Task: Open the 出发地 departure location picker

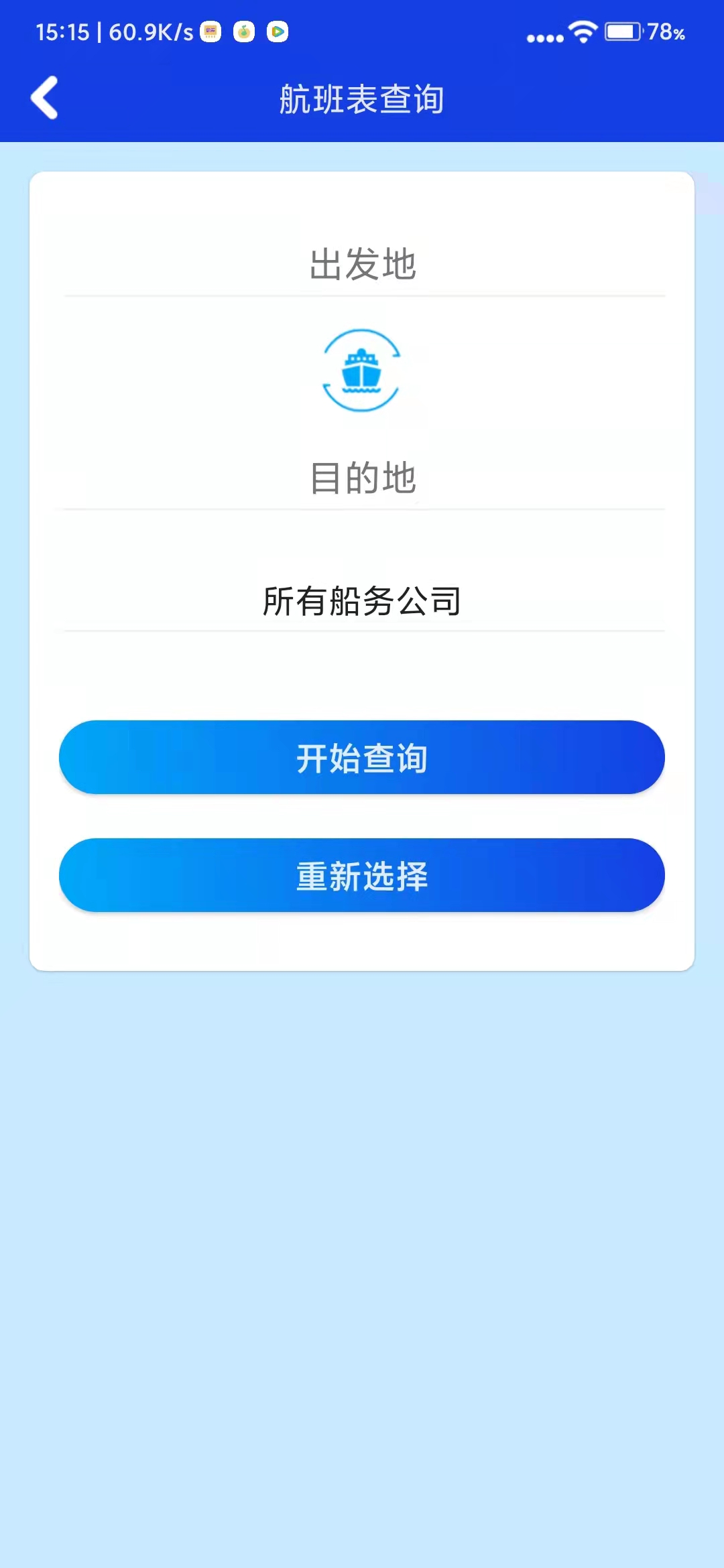Action: pyautogui.click(x=362, y=264)
